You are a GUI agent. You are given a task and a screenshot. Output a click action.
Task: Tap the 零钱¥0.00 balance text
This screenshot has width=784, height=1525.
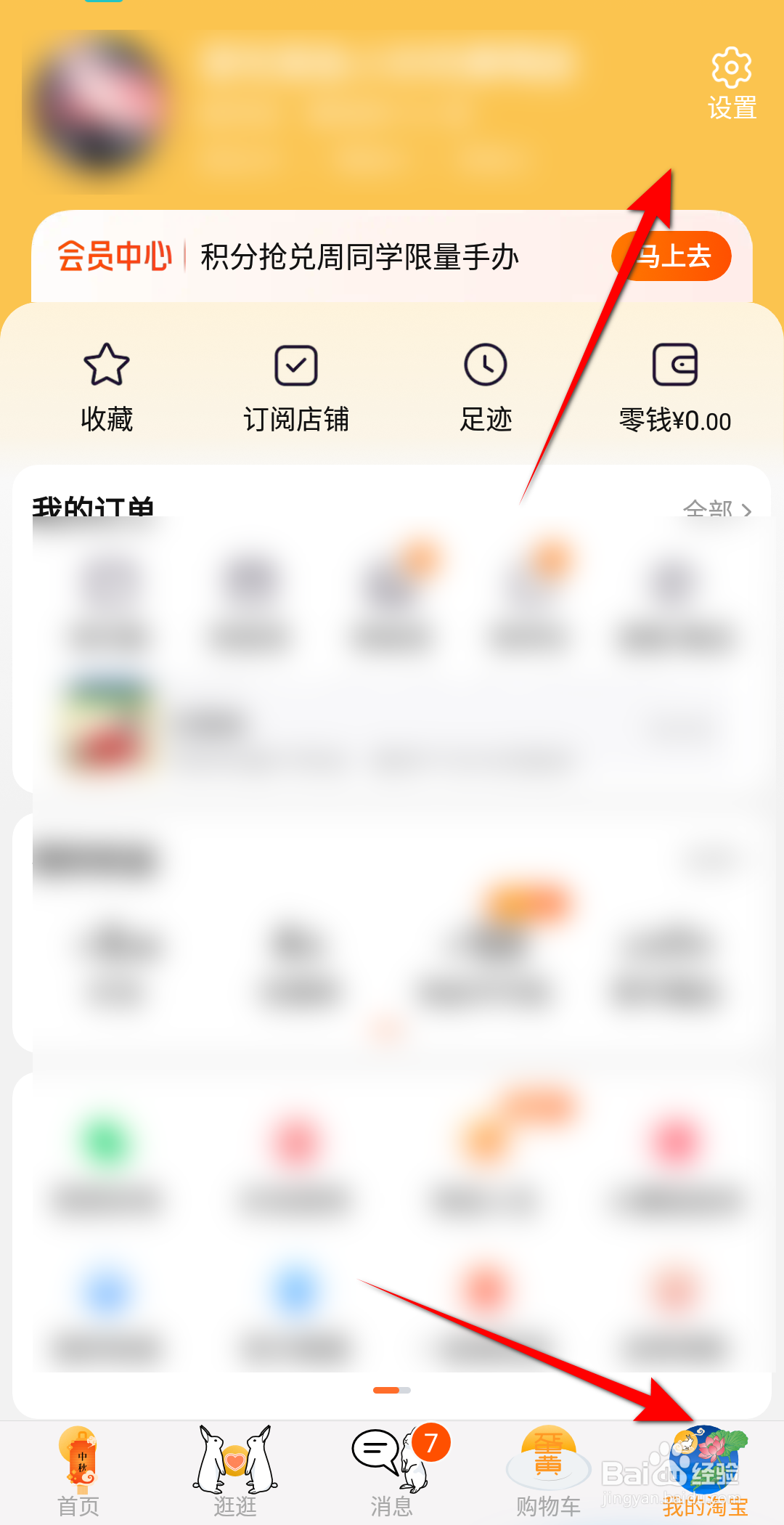[x=677, y=420]
